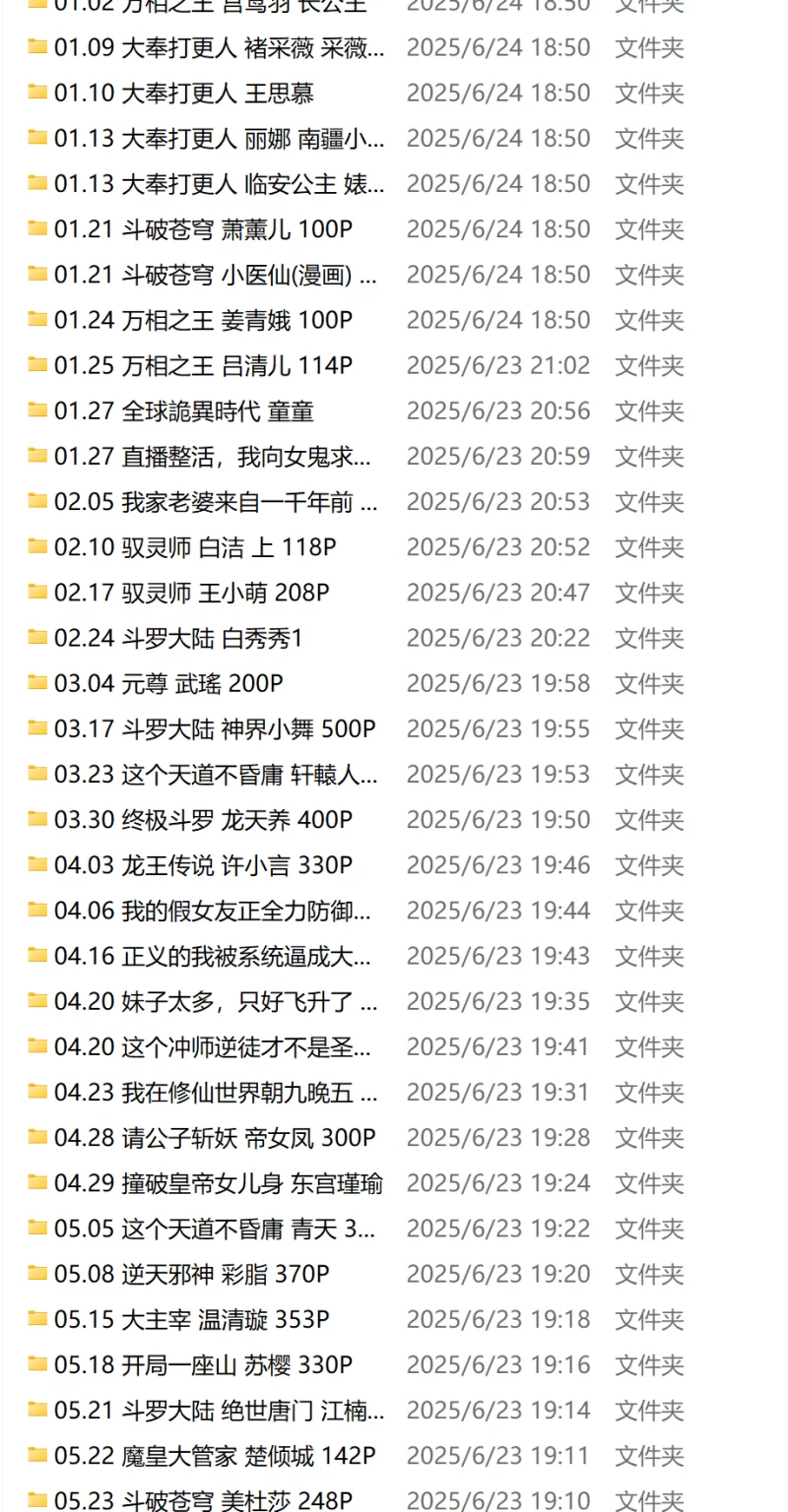Image resolution: width=788 pixels, height=1512 pixels.
Task: Open the 03.04 元尊 武瑶 200P folder
Action: click(x=168, y=684)
